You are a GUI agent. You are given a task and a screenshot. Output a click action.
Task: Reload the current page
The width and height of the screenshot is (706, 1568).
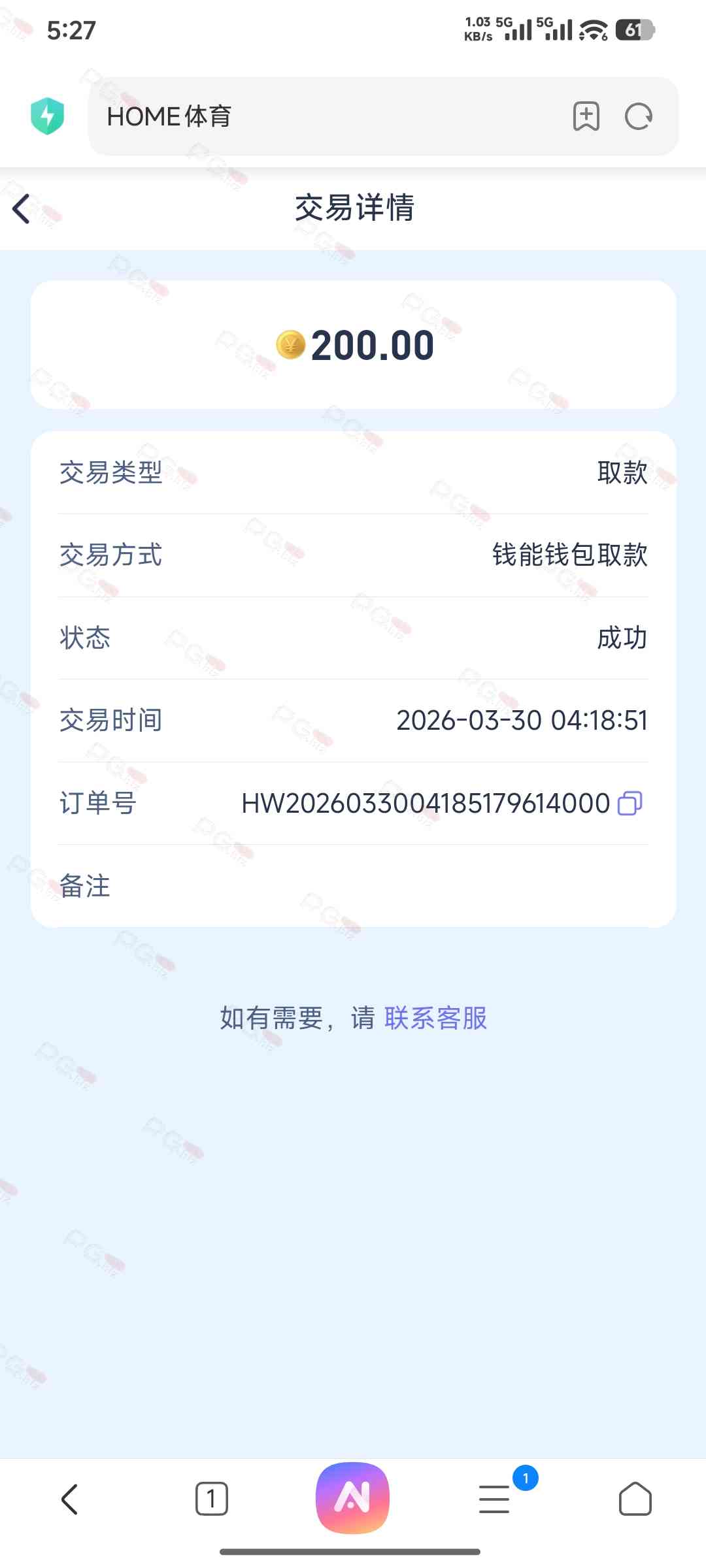click(x=639, y=116)
